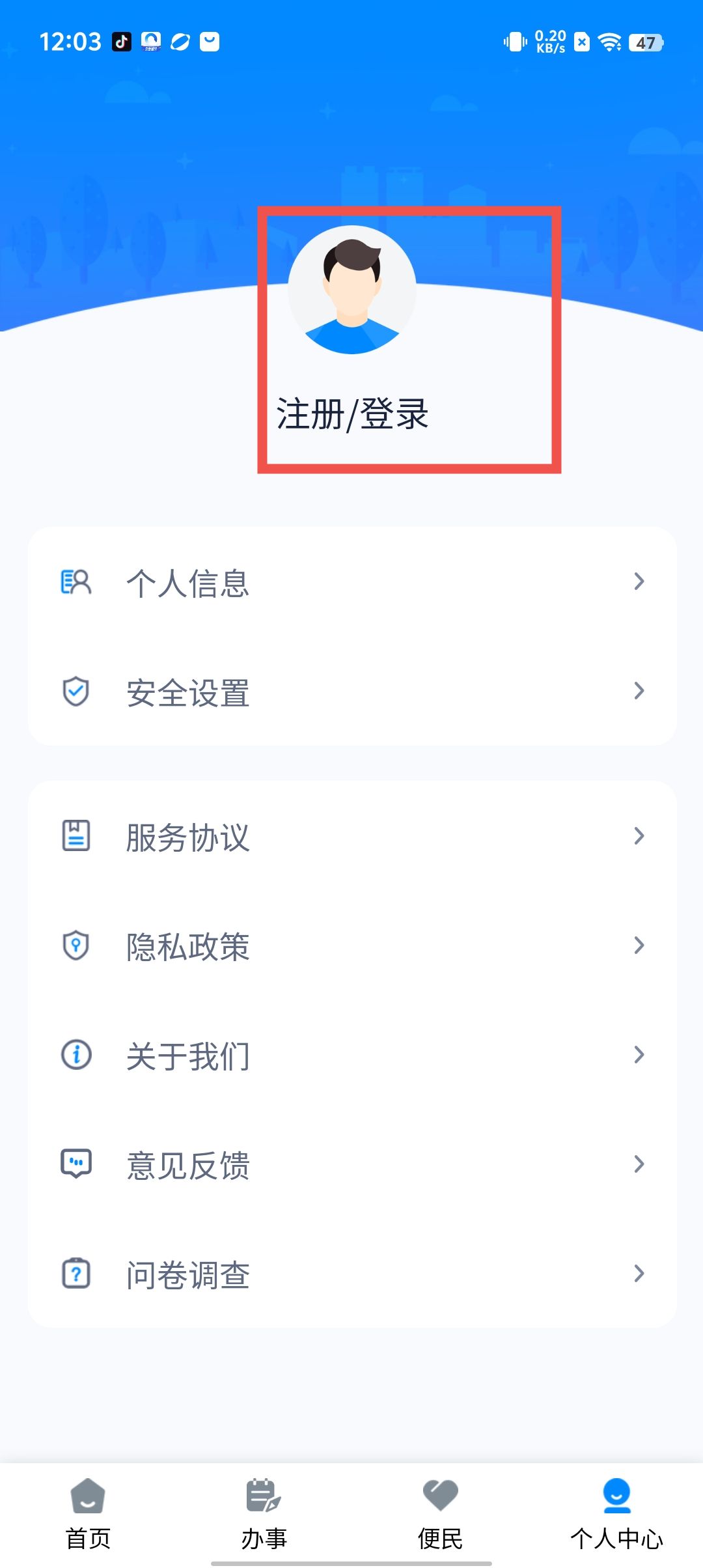The image size is (703, 1568).
Task: Tap 注册/登录 to sign in
Action: point(352,414)
